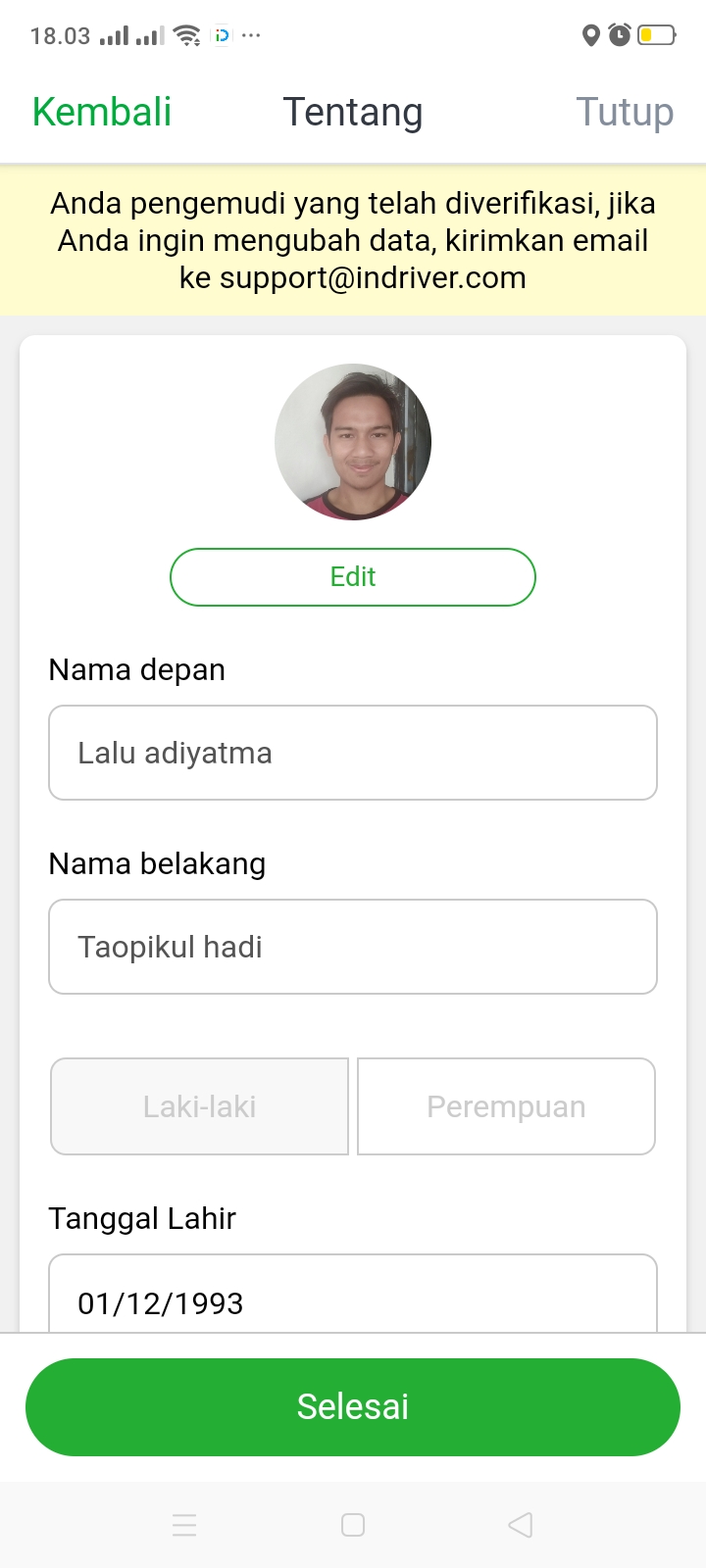706x1568 pixels.
Task: Close the page with Tutup
Action: coord(625,112)
